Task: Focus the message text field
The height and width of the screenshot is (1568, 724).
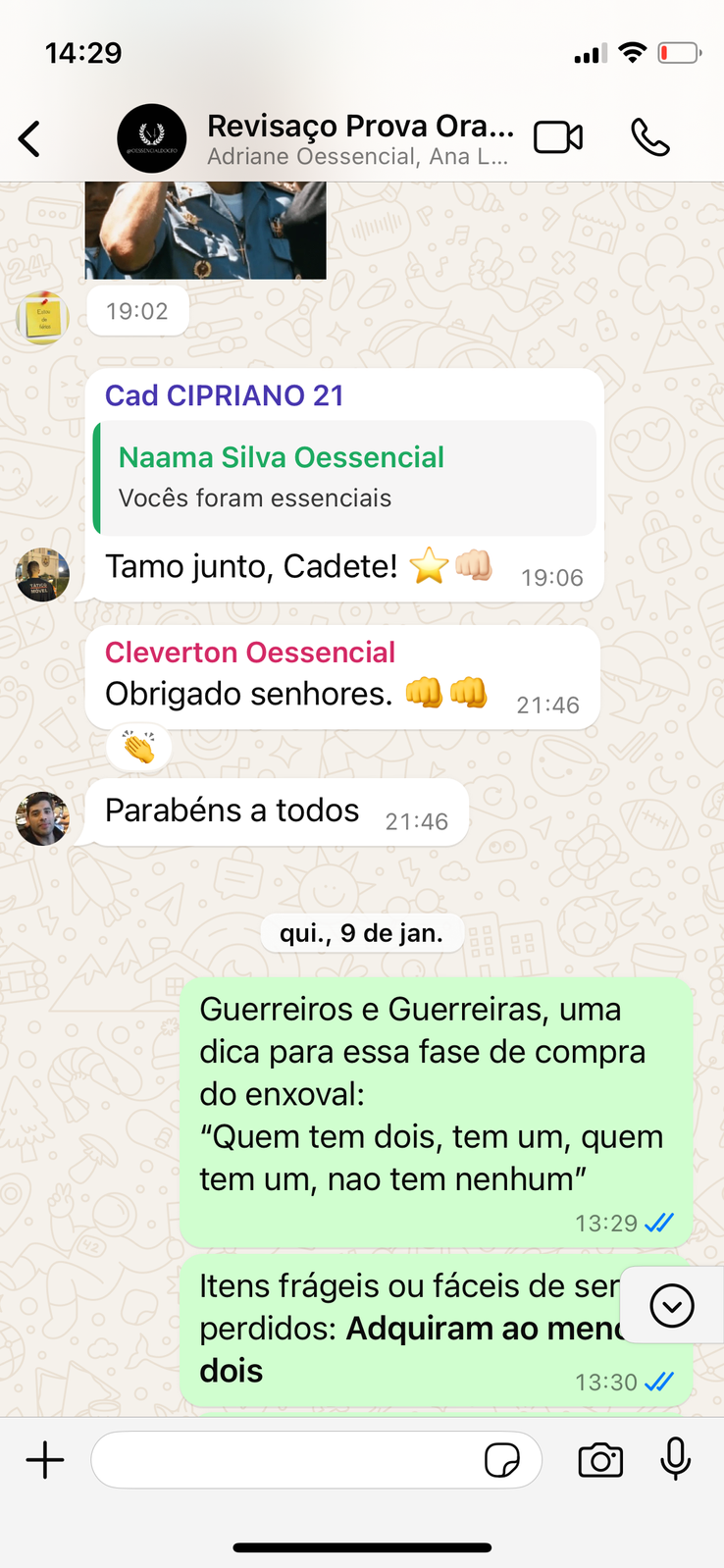Action: [284, 1460]
